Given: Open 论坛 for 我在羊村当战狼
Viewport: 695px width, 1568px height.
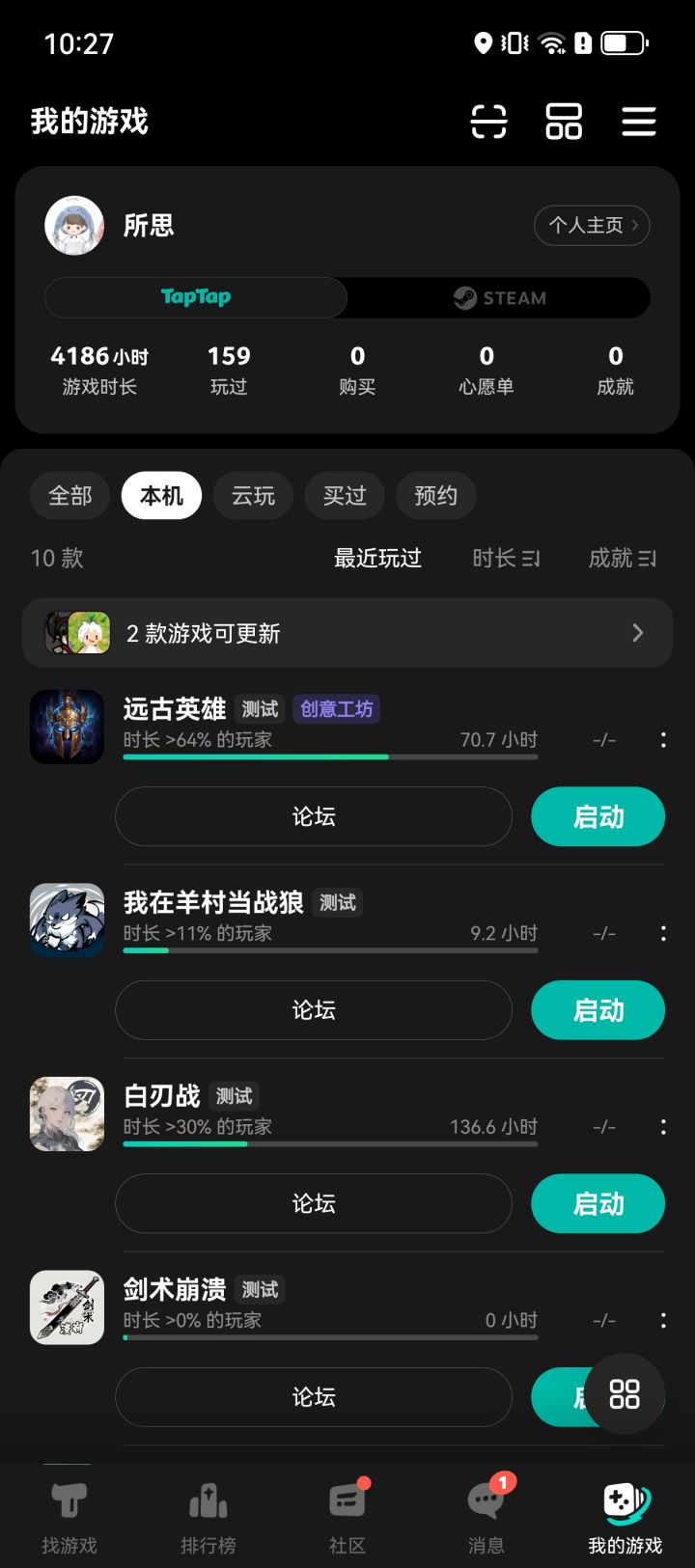Looking at the screenshot, I should [x=314, y=1010].
